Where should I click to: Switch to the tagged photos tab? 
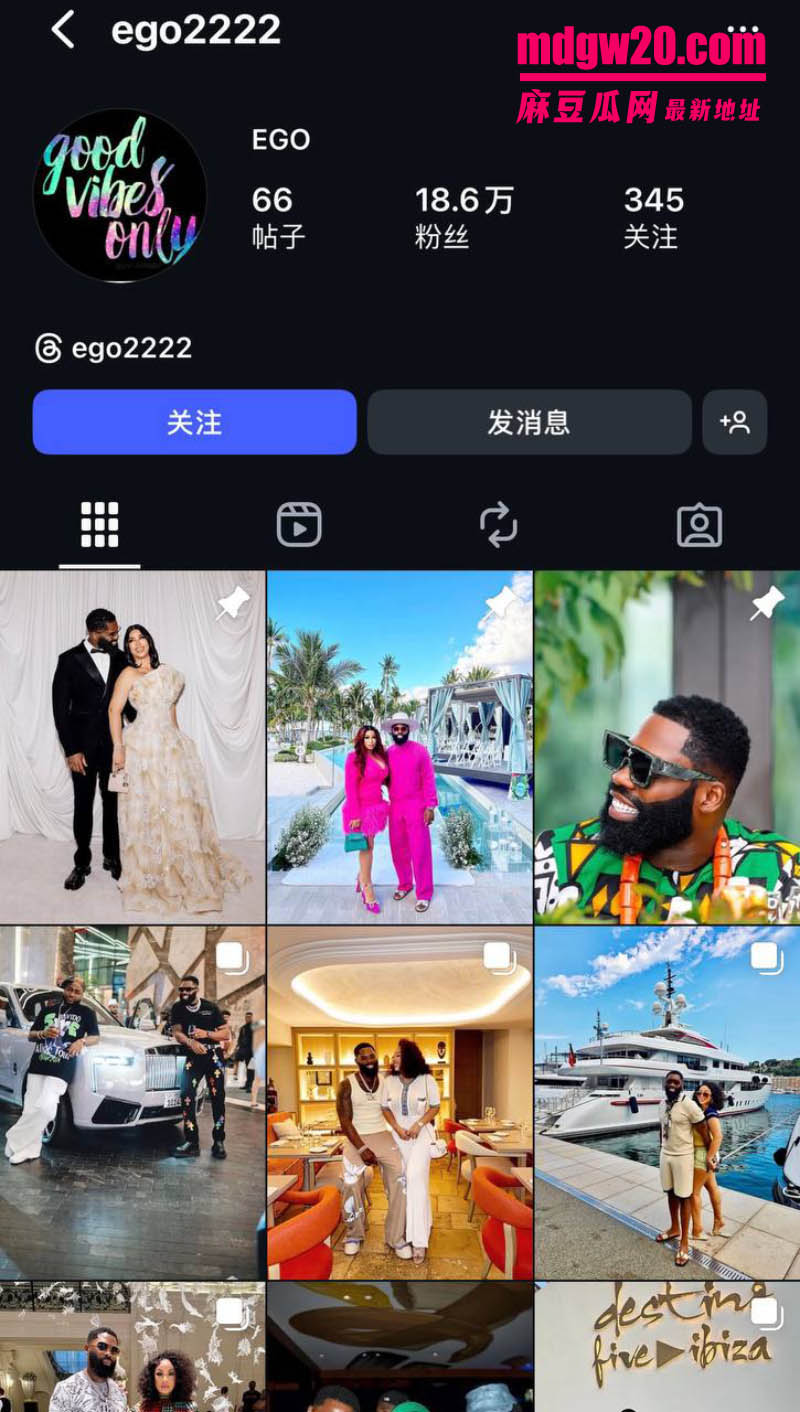coord(699,525)
